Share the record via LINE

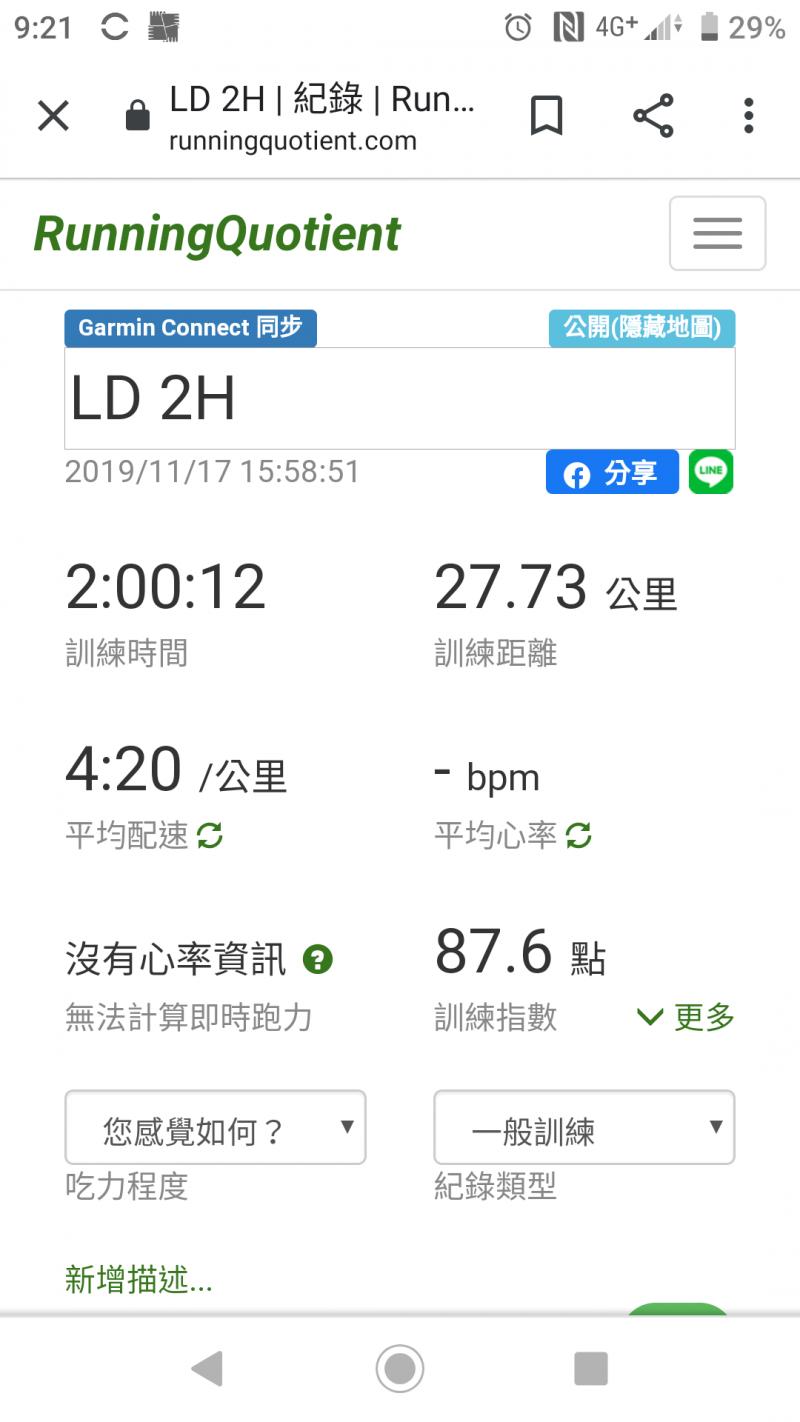(711, 472)
